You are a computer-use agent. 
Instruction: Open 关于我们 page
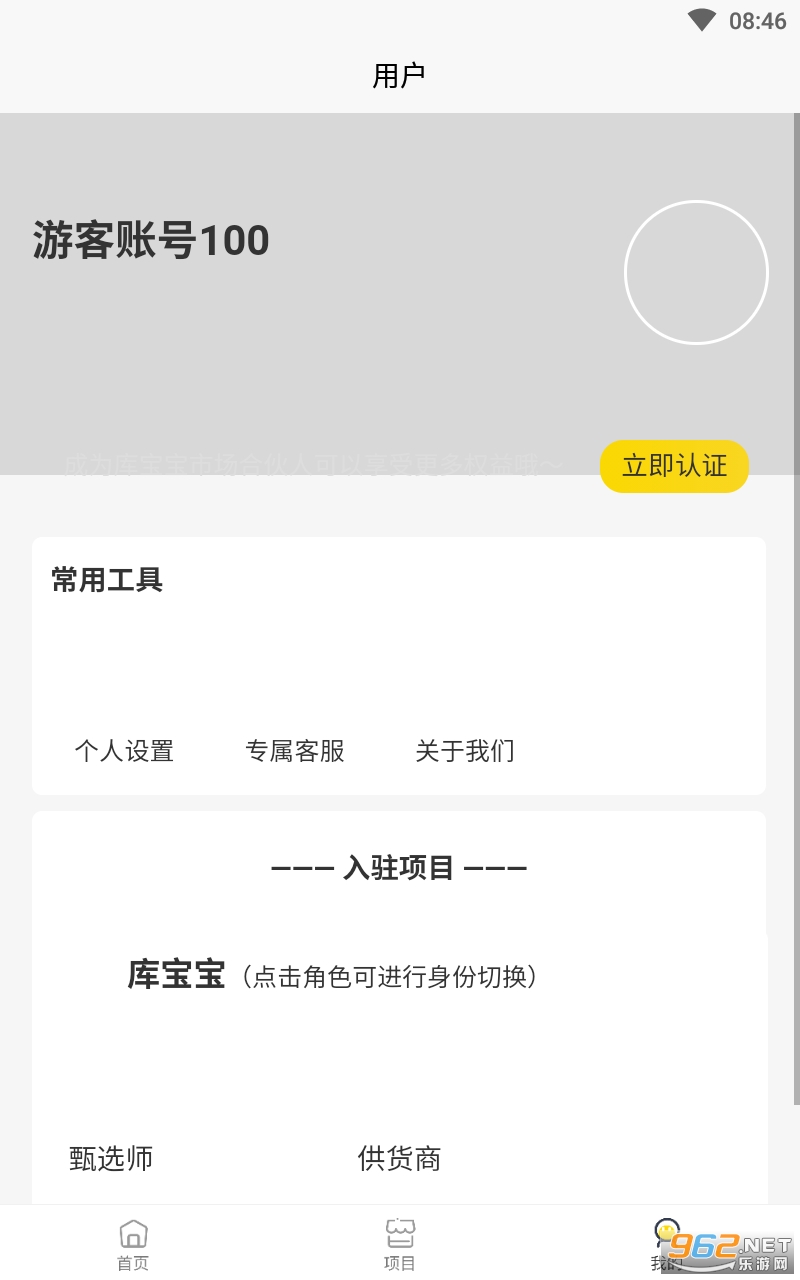(465, 751)
